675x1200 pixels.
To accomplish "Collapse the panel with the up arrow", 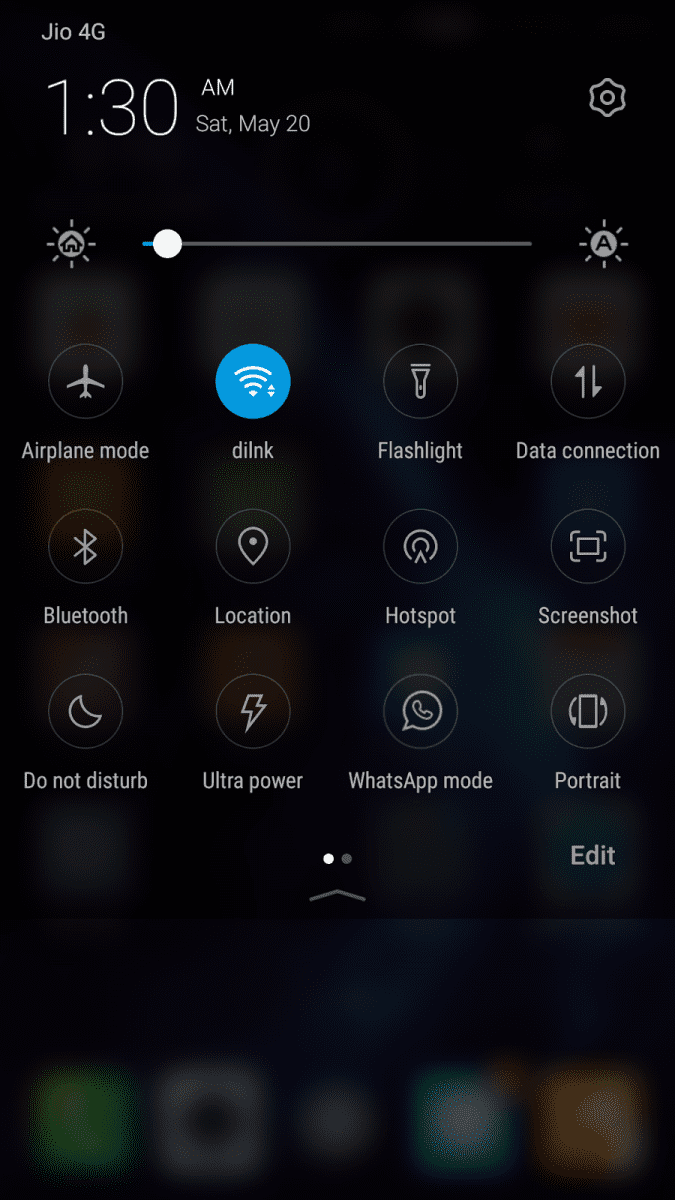I will pyautogui.click(x=338, y=895).
